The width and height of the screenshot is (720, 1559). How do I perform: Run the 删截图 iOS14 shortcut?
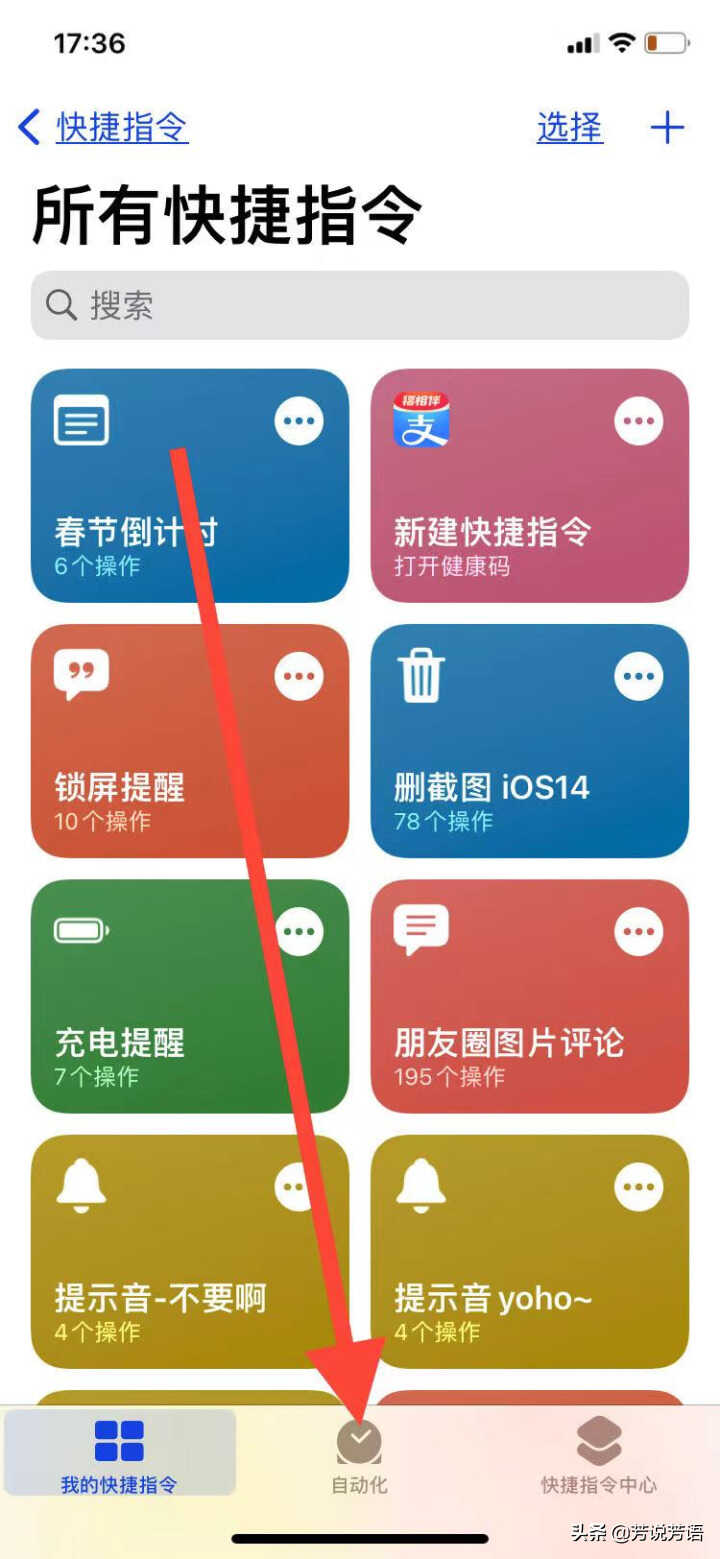[530, 741]
